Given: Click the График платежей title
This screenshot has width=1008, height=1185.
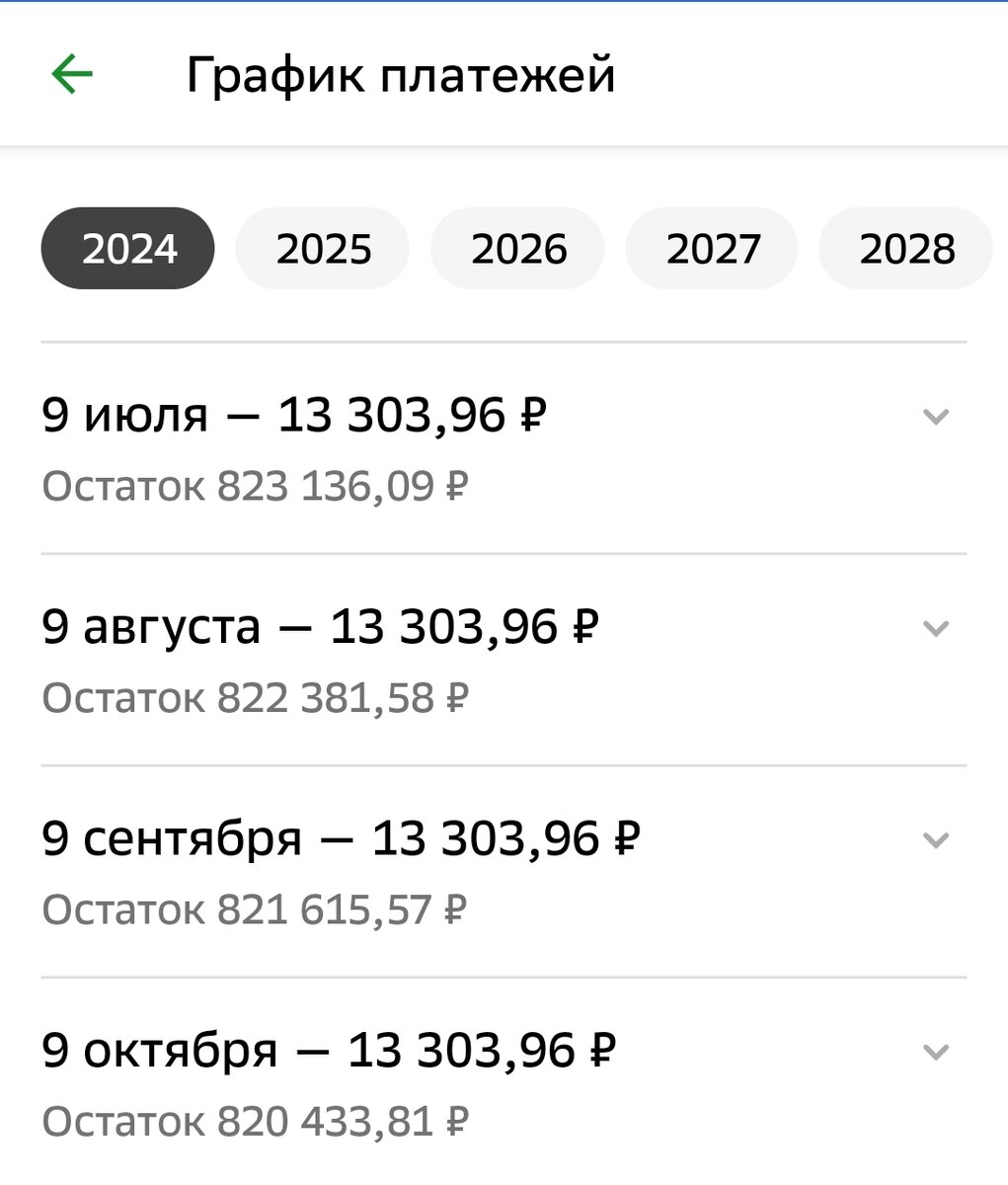Looking at the screenshot, I should click(x=401, y=74).
